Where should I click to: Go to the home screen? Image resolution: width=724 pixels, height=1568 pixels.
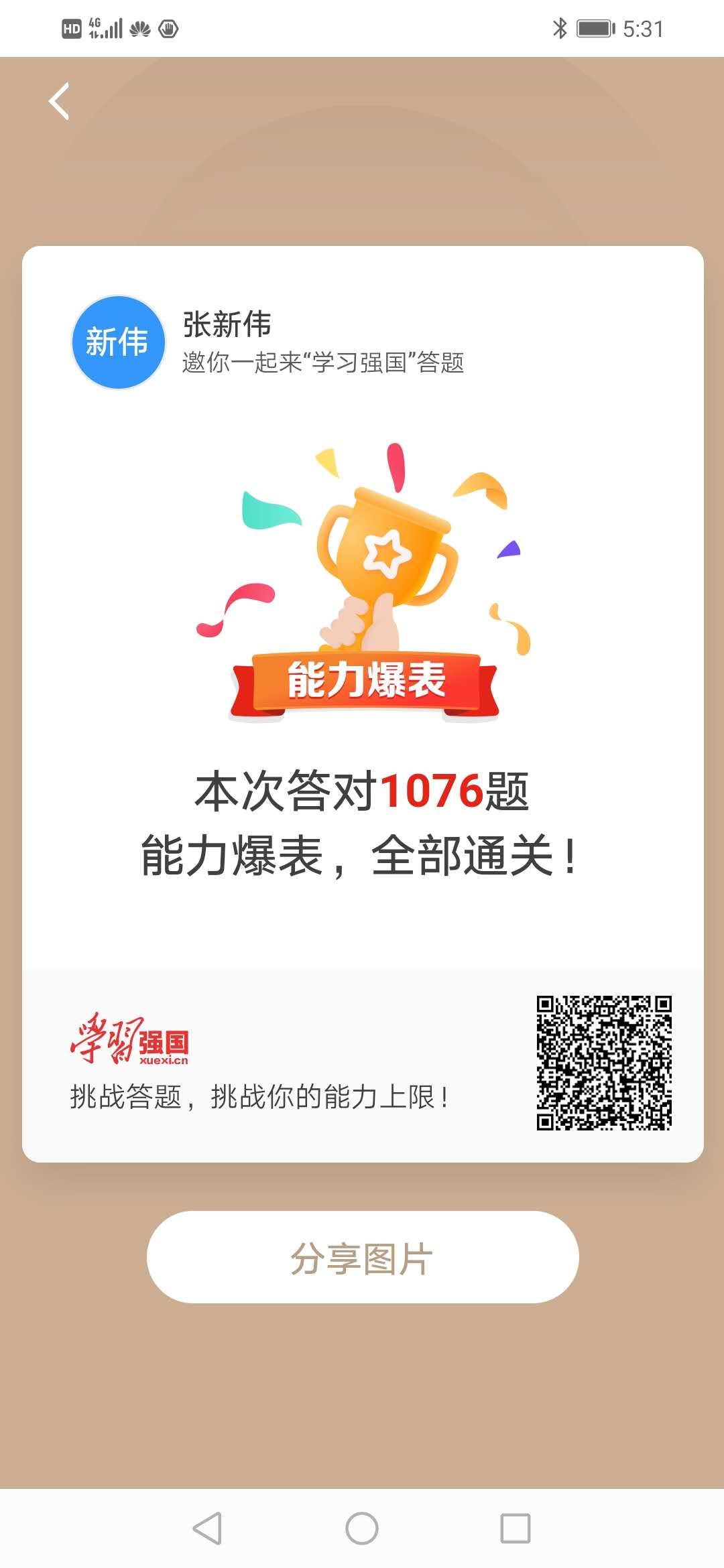pos(362,1528)
